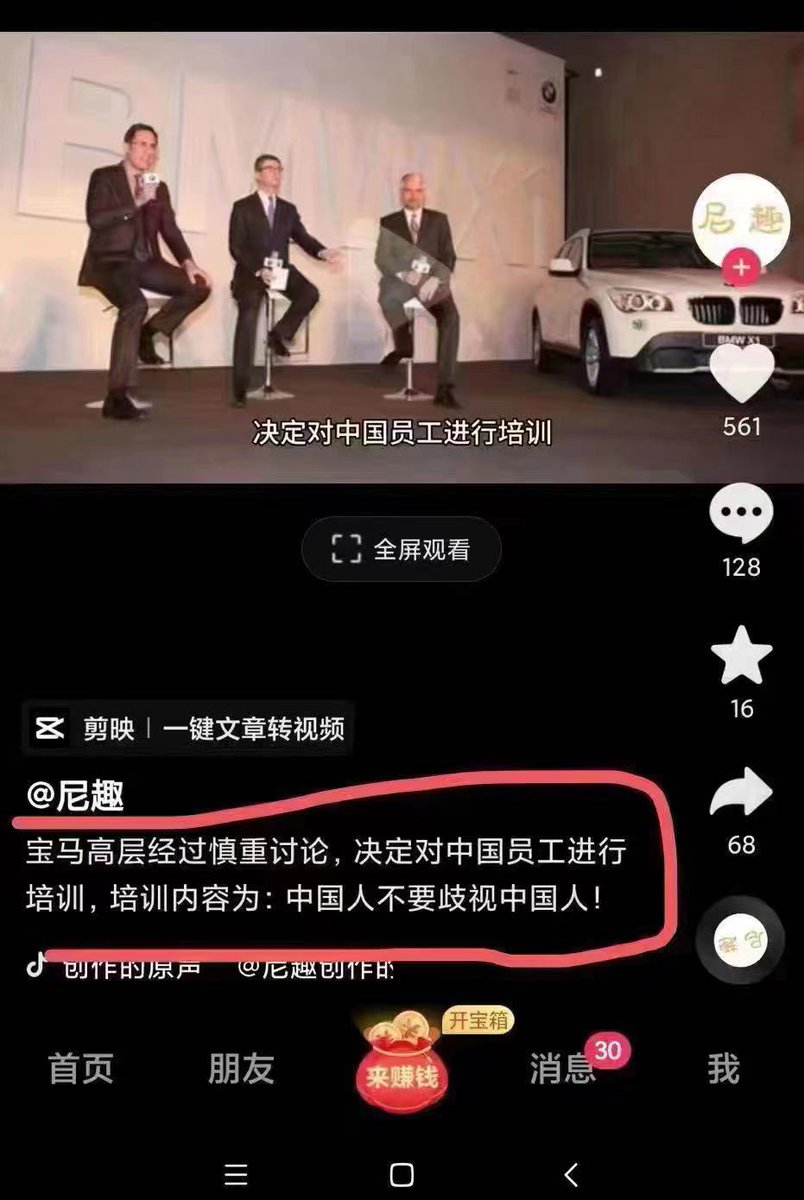Switch to the 消息 tab
The width and height of the screenshot is (804, 1200).
[561, 1069]
